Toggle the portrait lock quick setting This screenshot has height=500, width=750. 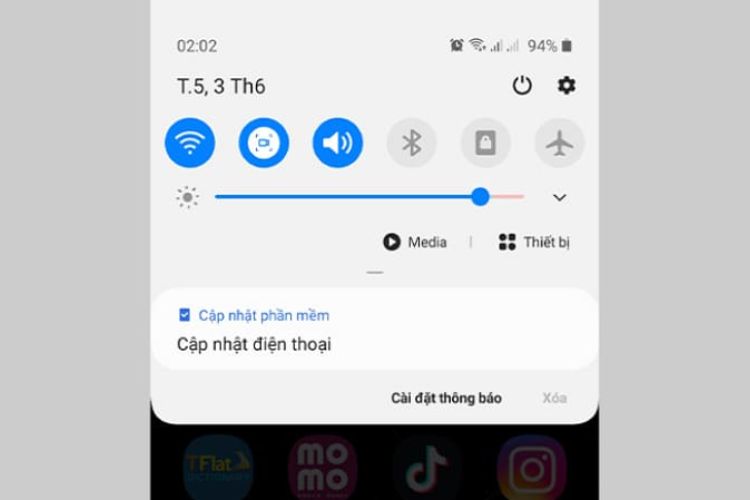click(485, 143)
